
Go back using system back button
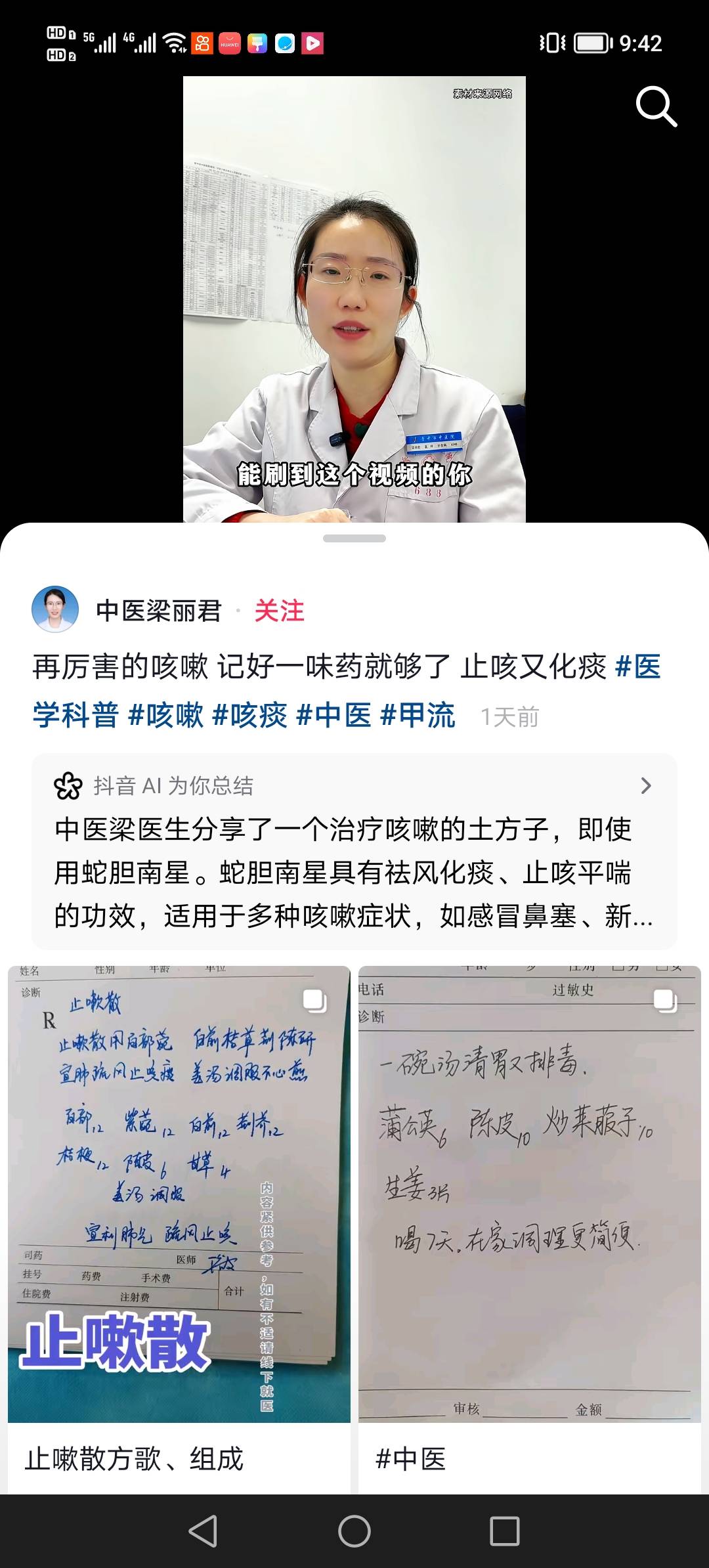[203, 1531]
